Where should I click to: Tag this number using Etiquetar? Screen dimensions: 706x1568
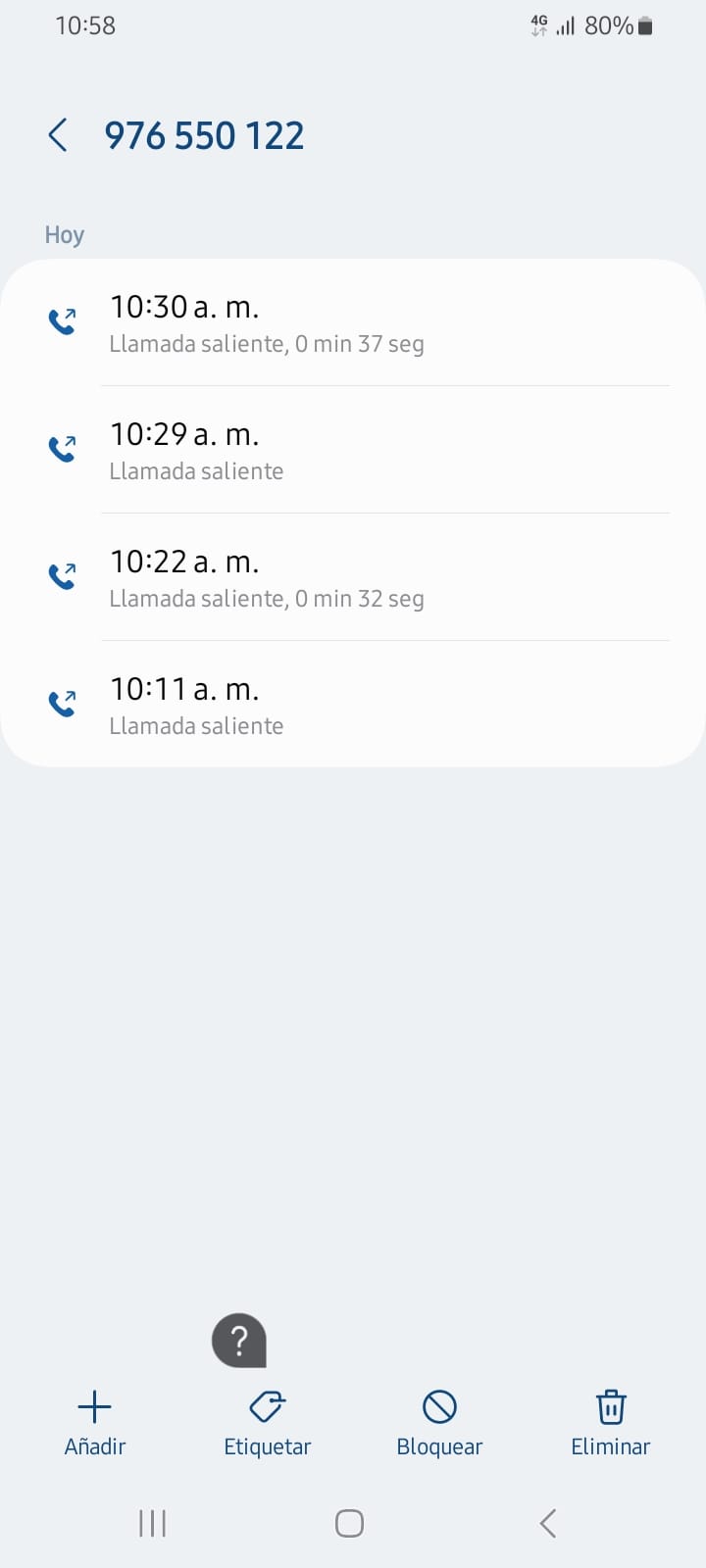pos(267,1423)
